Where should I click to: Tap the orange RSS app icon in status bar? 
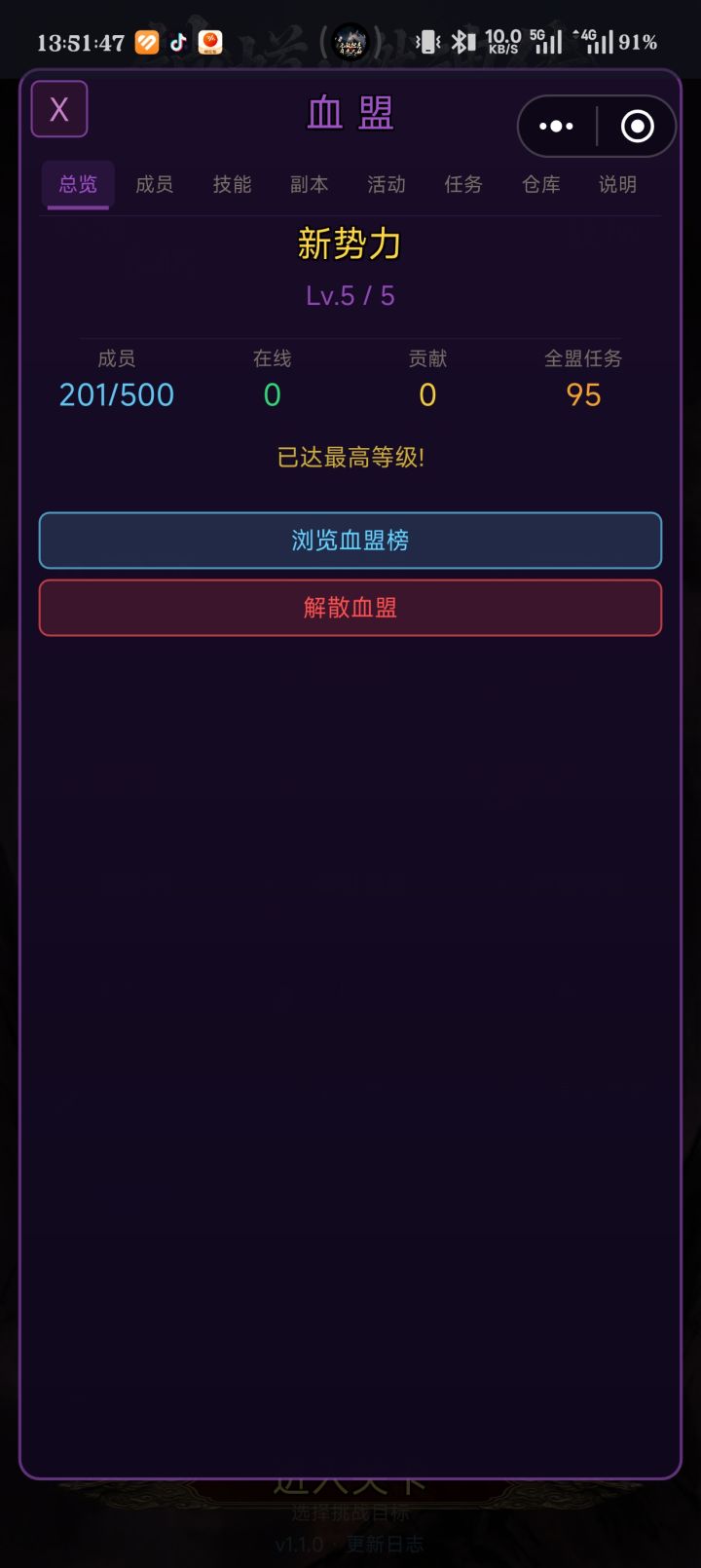click(x=144, y=42)
